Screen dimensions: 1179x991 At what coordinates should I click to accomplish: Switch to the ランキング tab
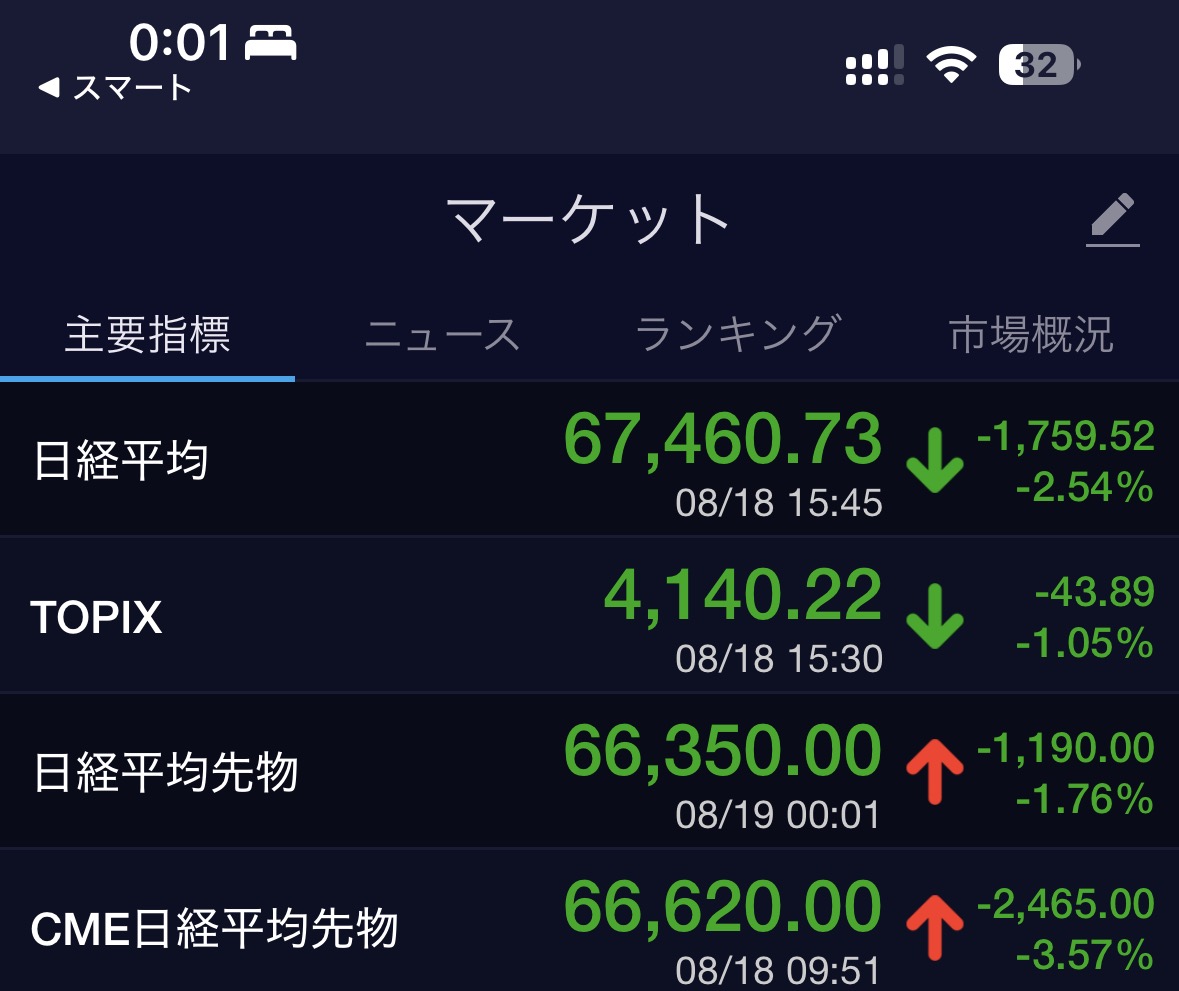pyautogui.click(x=737, y=335)
